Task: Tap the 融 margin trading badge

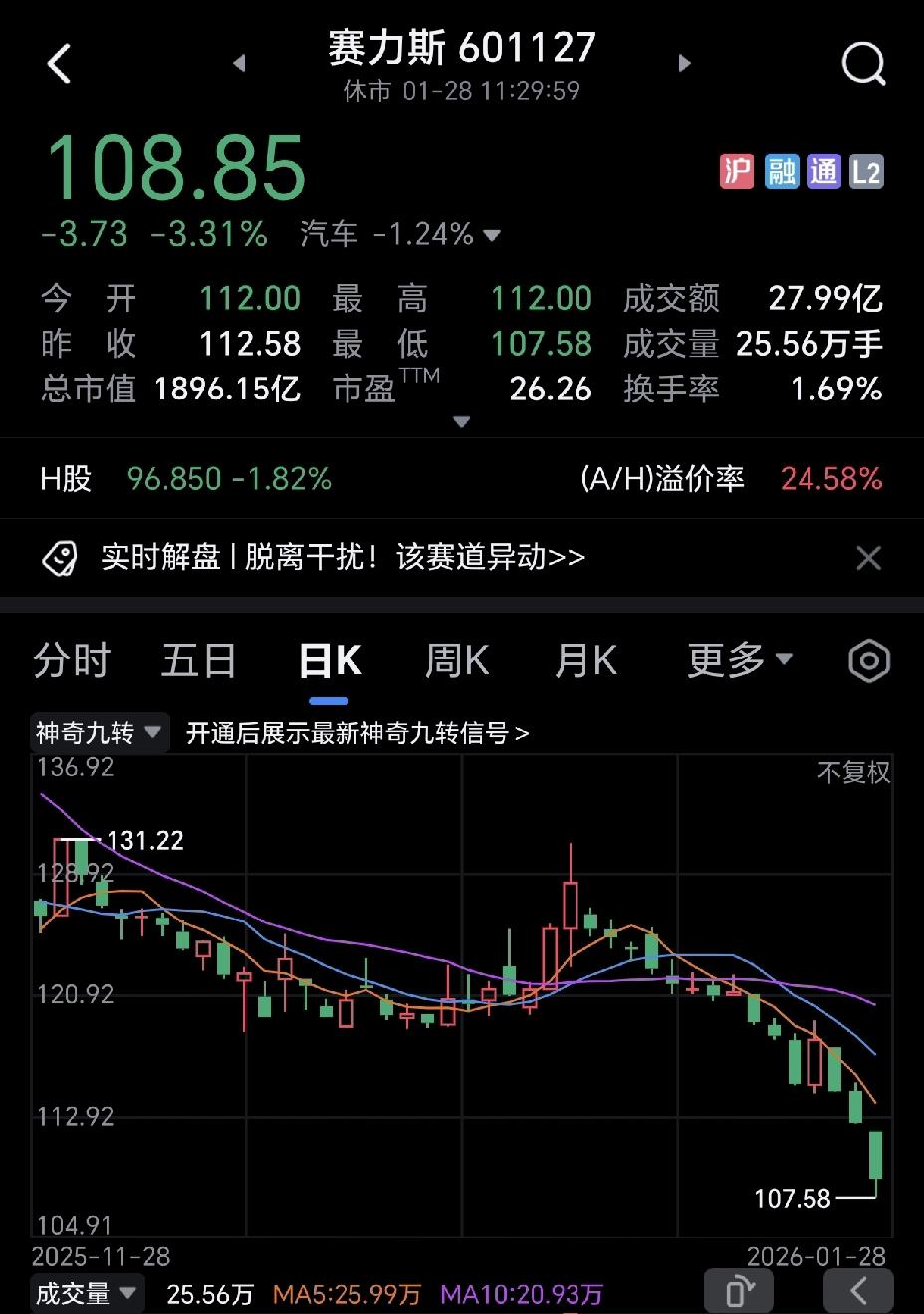Action: [x=780, y=171]
